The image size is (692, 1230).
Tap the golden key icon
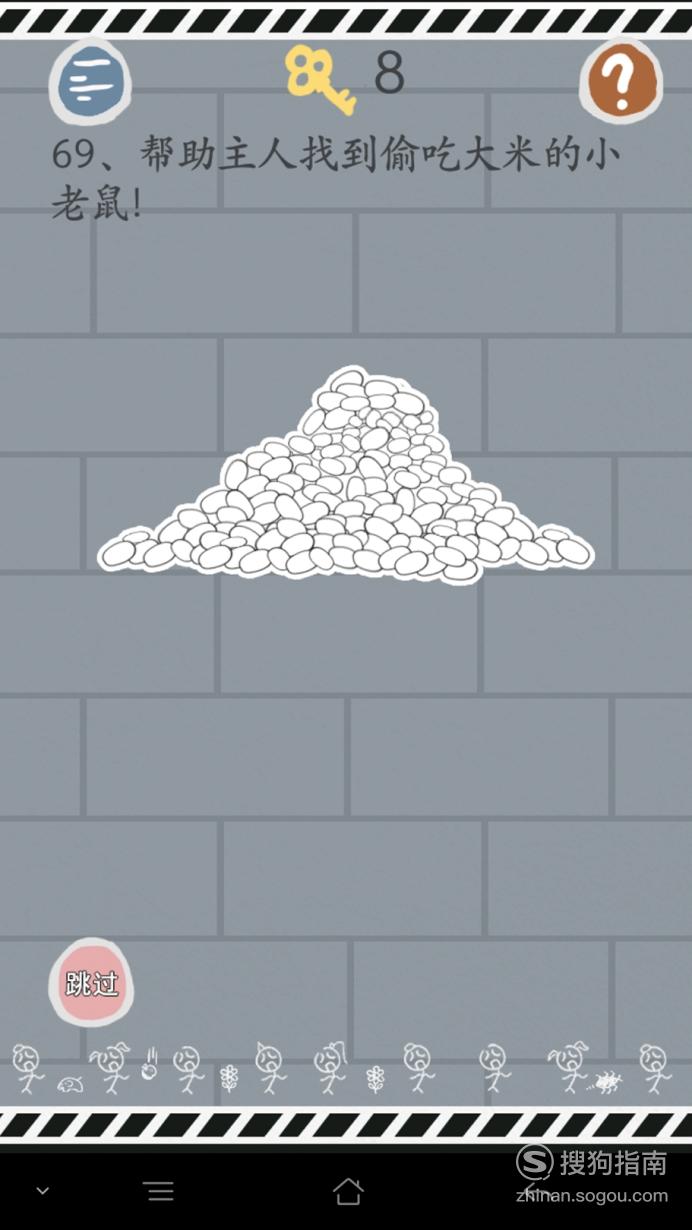pos(319,80)
